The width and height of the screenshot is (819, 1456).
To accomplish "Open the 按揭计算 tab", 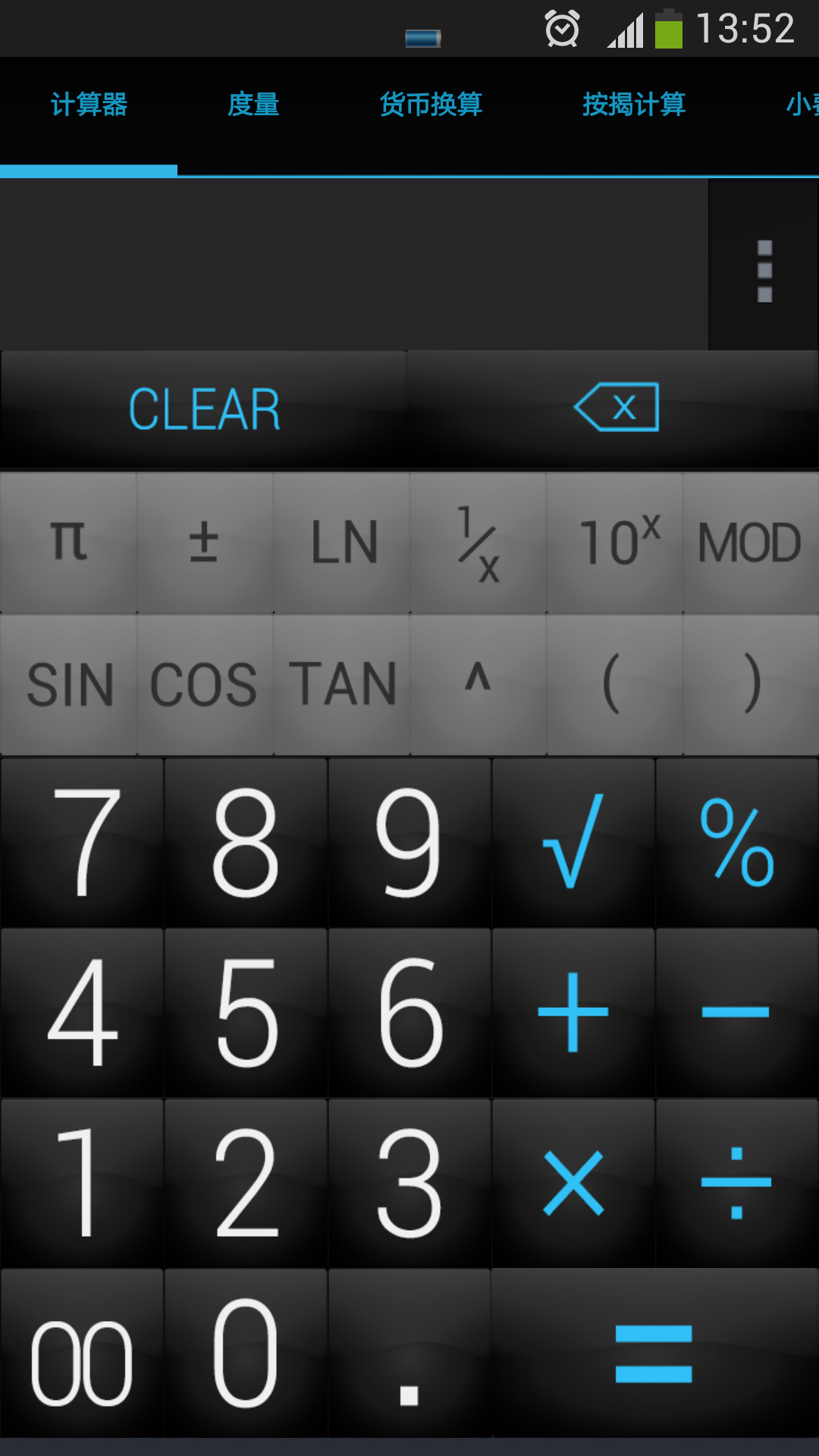I will point(634,105).
